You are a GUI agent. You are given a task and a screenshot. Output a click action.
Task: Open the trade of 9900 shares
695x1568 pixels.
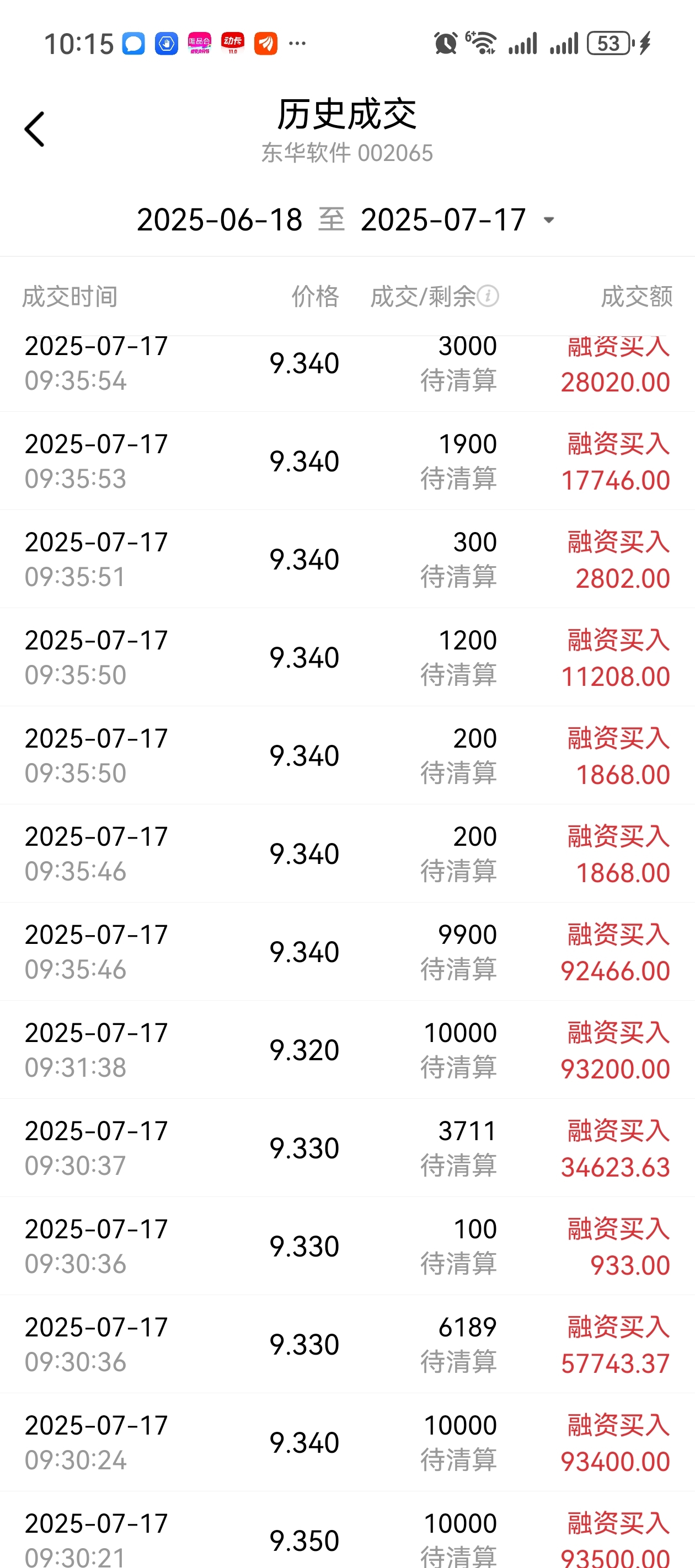pyautogui.click(x=347, y=952)
